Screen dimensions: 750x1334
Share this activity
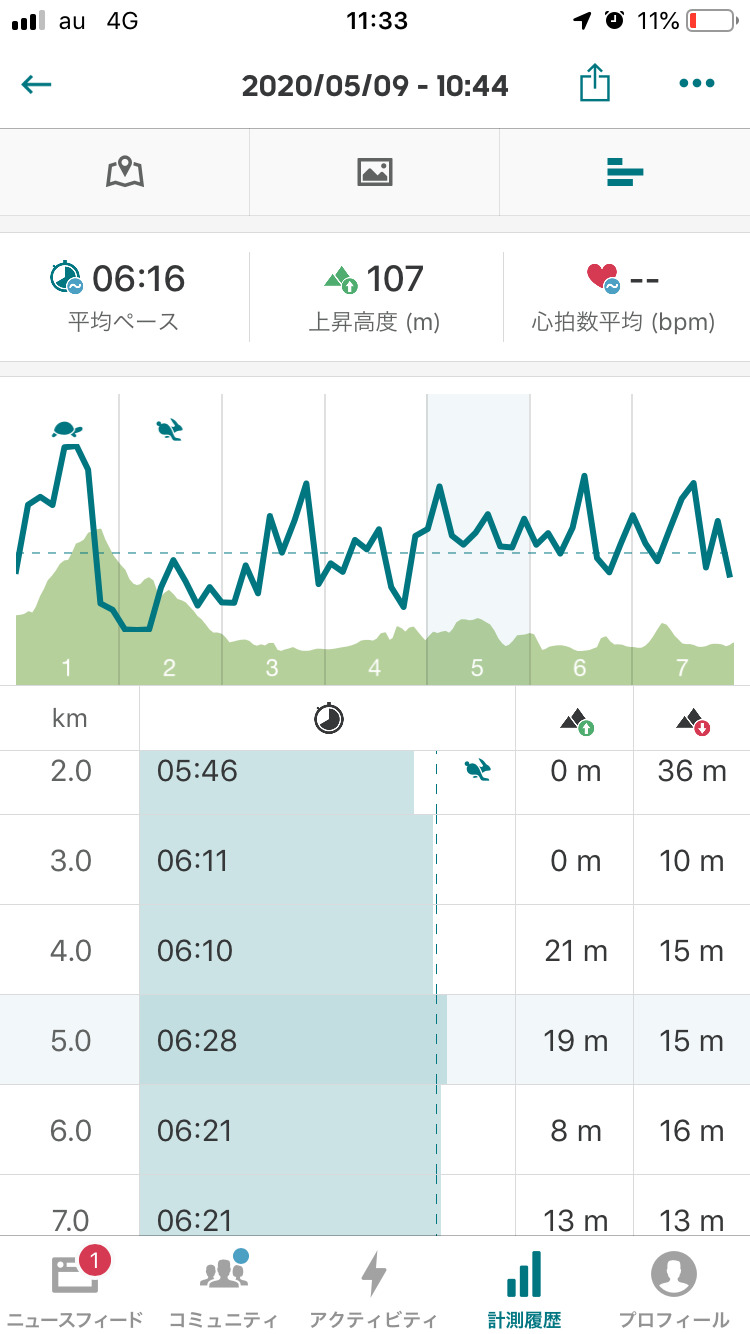coord(594,83)
